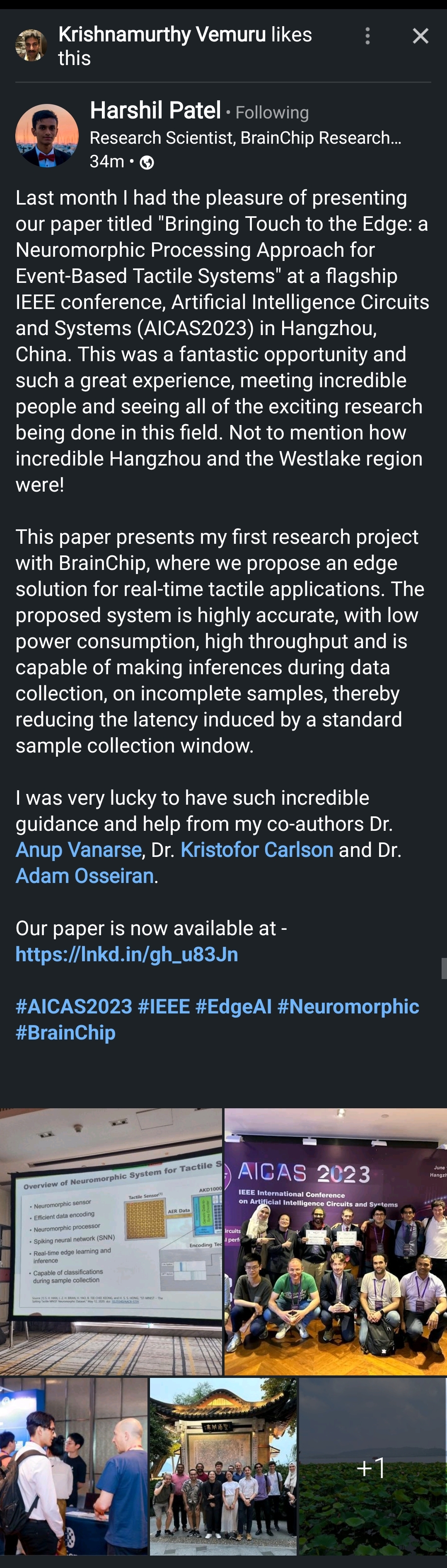Visit Kristofor Carlson's tagged profile

[x=256, y=850]
